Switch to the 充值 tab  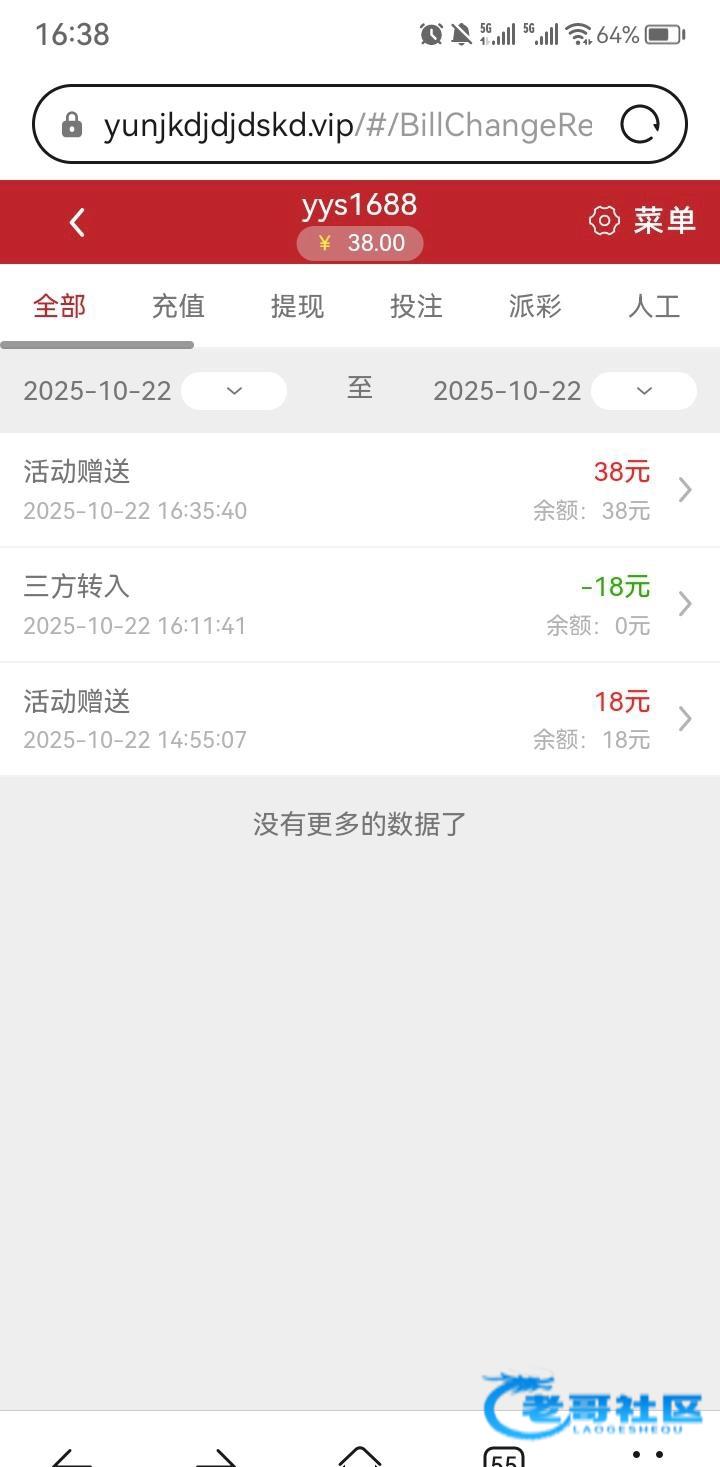click(178, 306)
